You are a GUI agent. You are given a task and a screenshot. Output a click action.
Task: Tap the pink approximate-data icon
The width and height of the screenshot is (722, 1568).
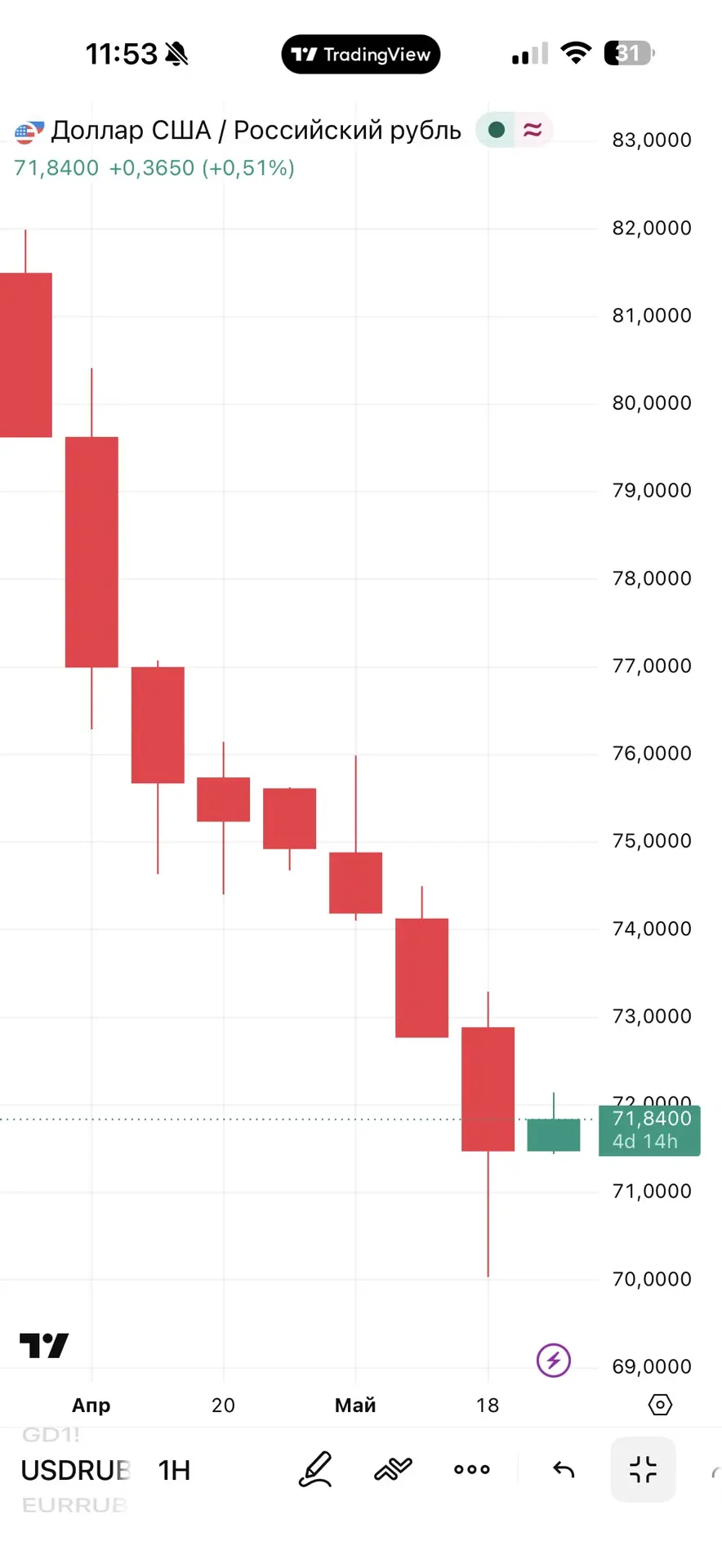tap(533, 130)
